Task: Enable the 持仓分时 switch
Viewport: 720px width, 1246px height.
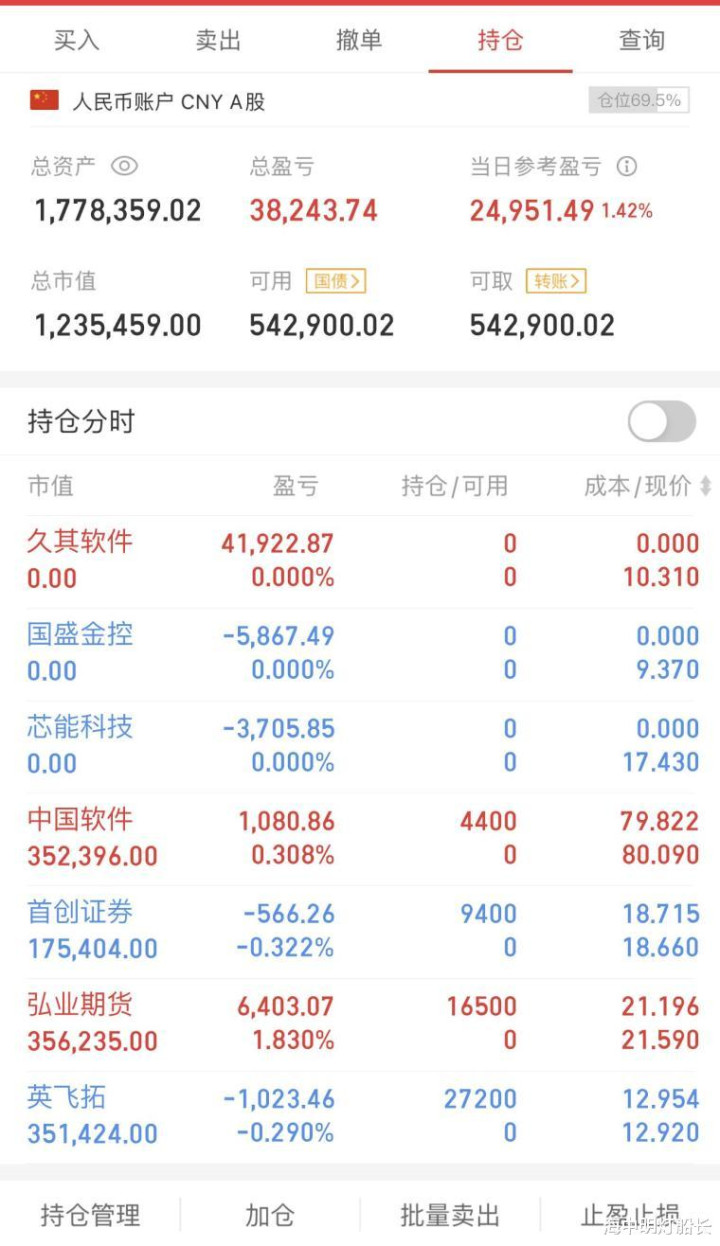Action: pos(662,421)
